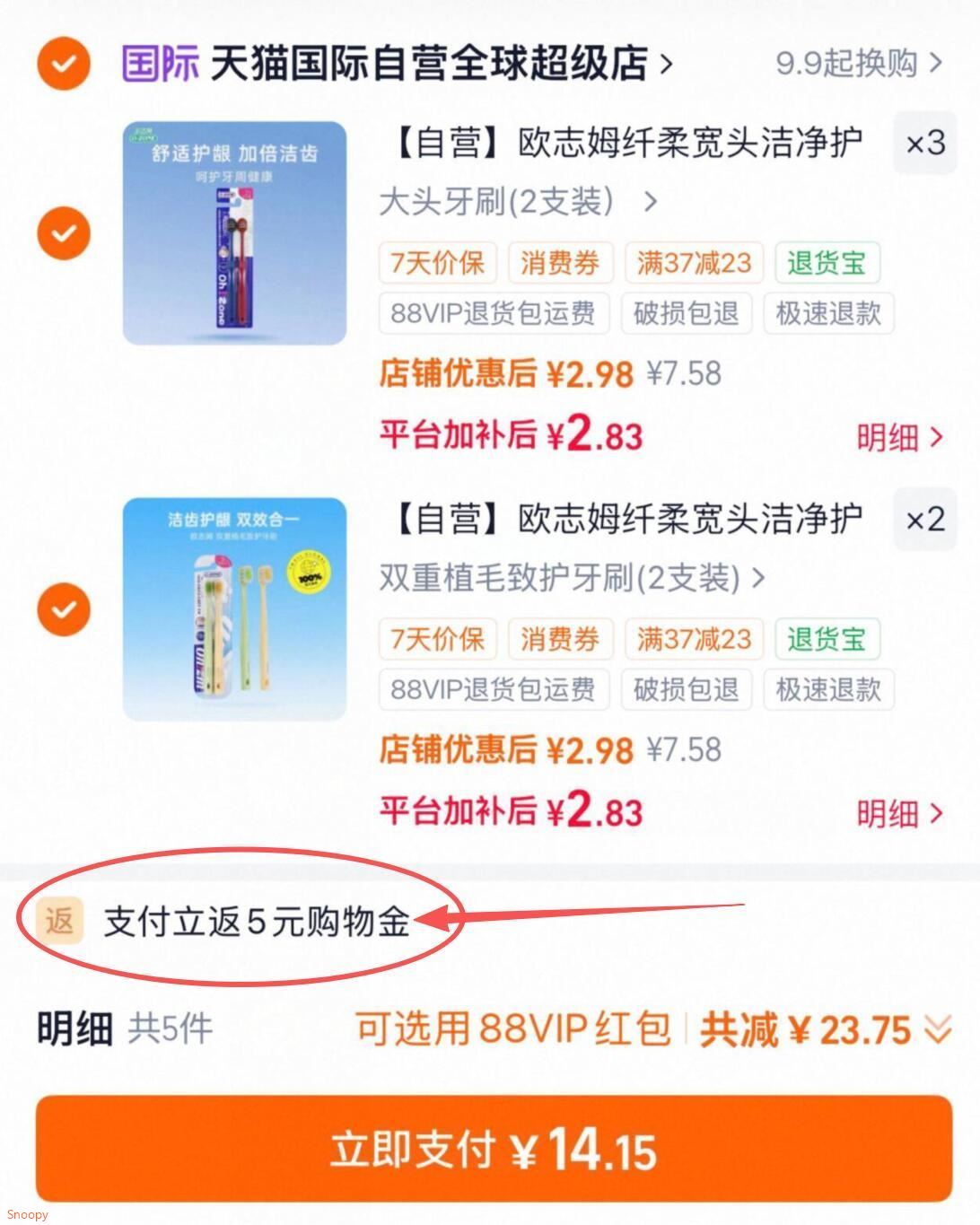Deselect the 双重植毛致护牙刷 item checkbox
The image size is (980, 1225).
pyautogui.click(x=64, y=609)
